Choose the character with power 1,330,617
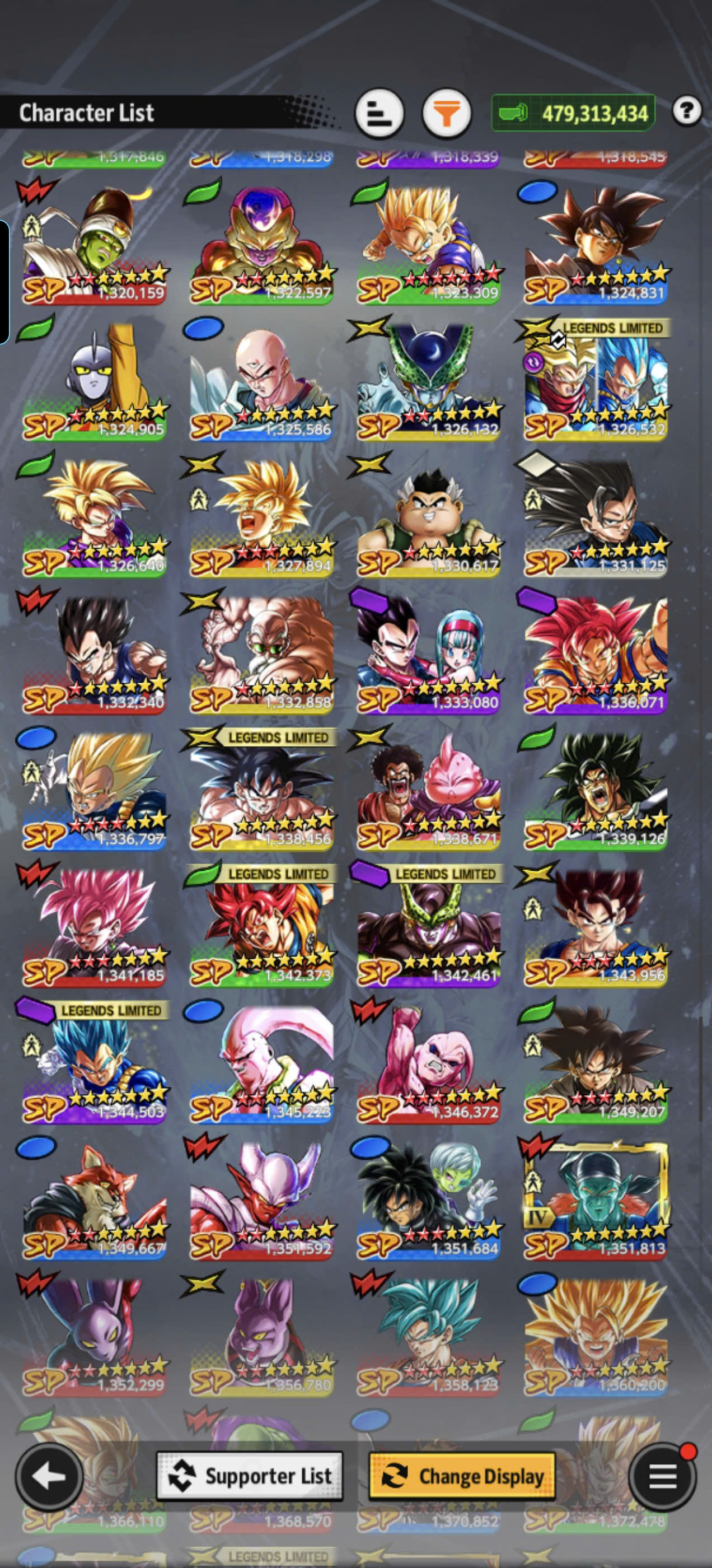 [x=428, y=517]
